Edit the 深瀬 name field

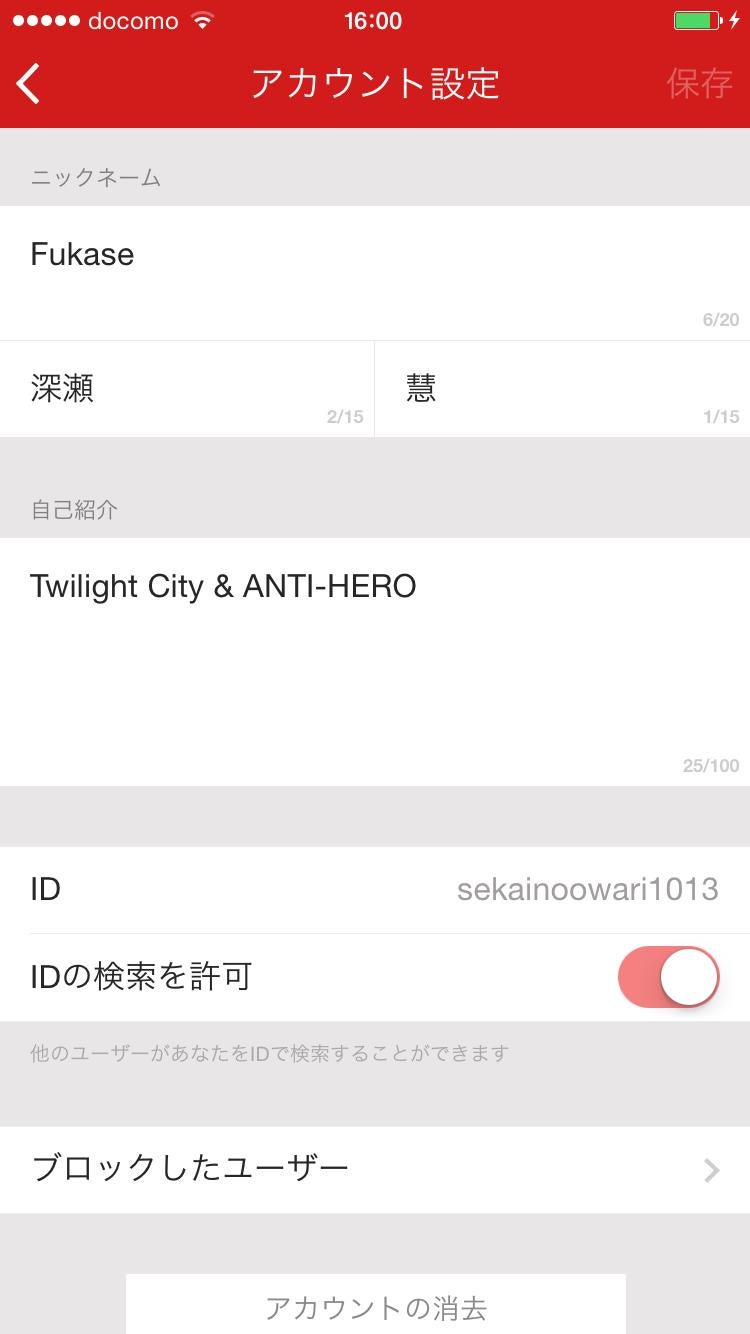[186, 389]
